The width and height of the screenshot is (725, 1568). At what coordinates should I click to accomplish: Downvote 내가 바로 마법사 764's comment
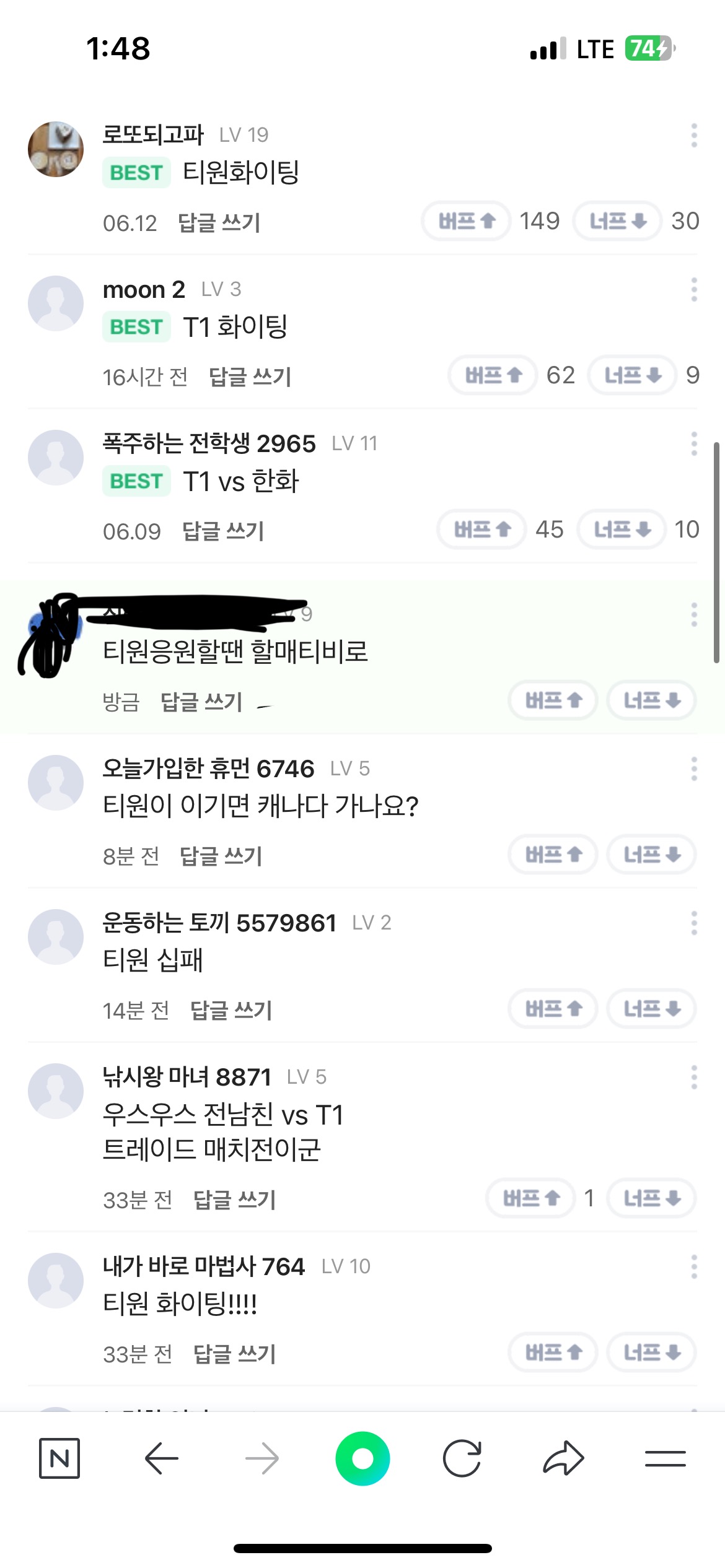(651, 1353)
